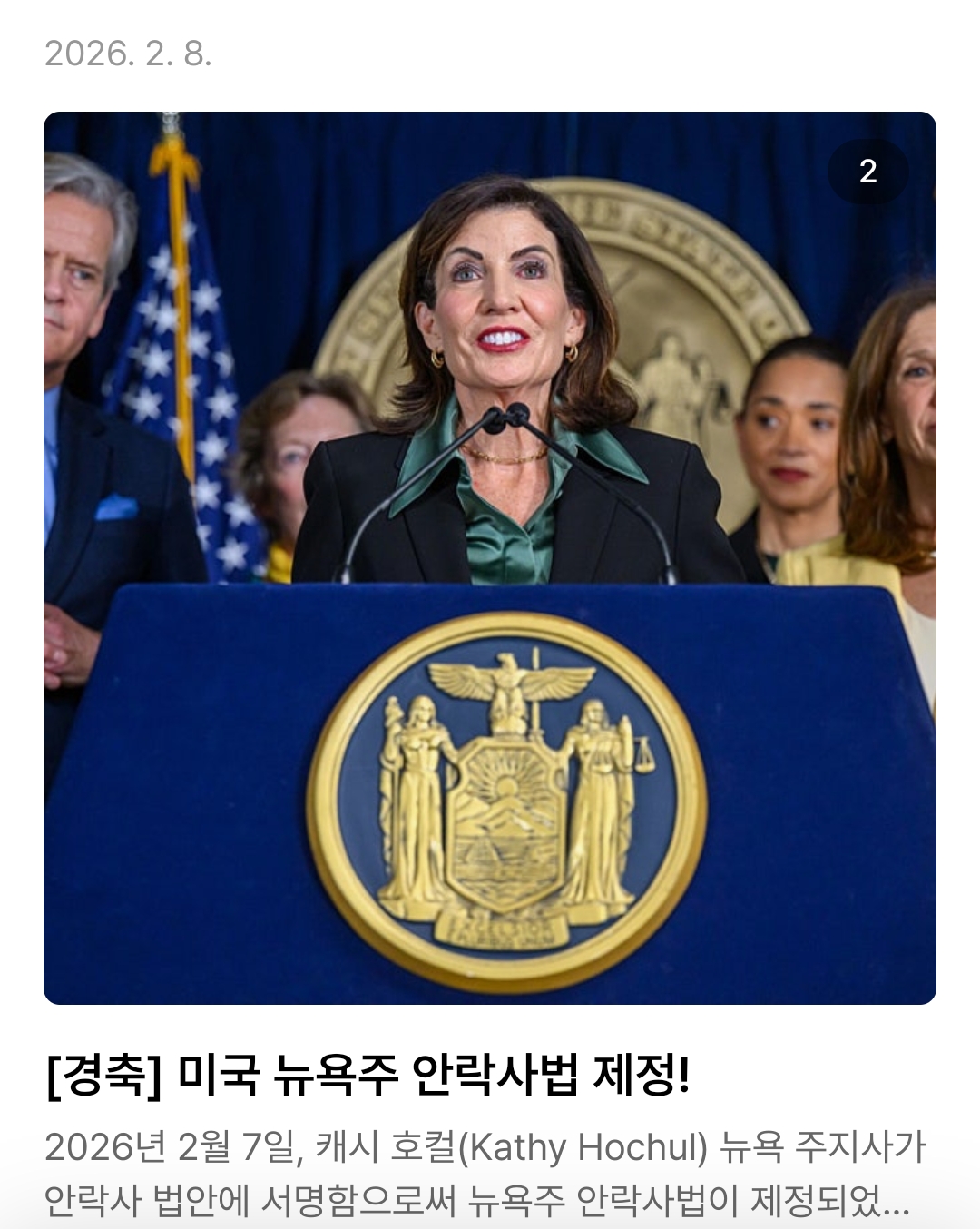Open the New York euthanasia law post image

[490, 557]
